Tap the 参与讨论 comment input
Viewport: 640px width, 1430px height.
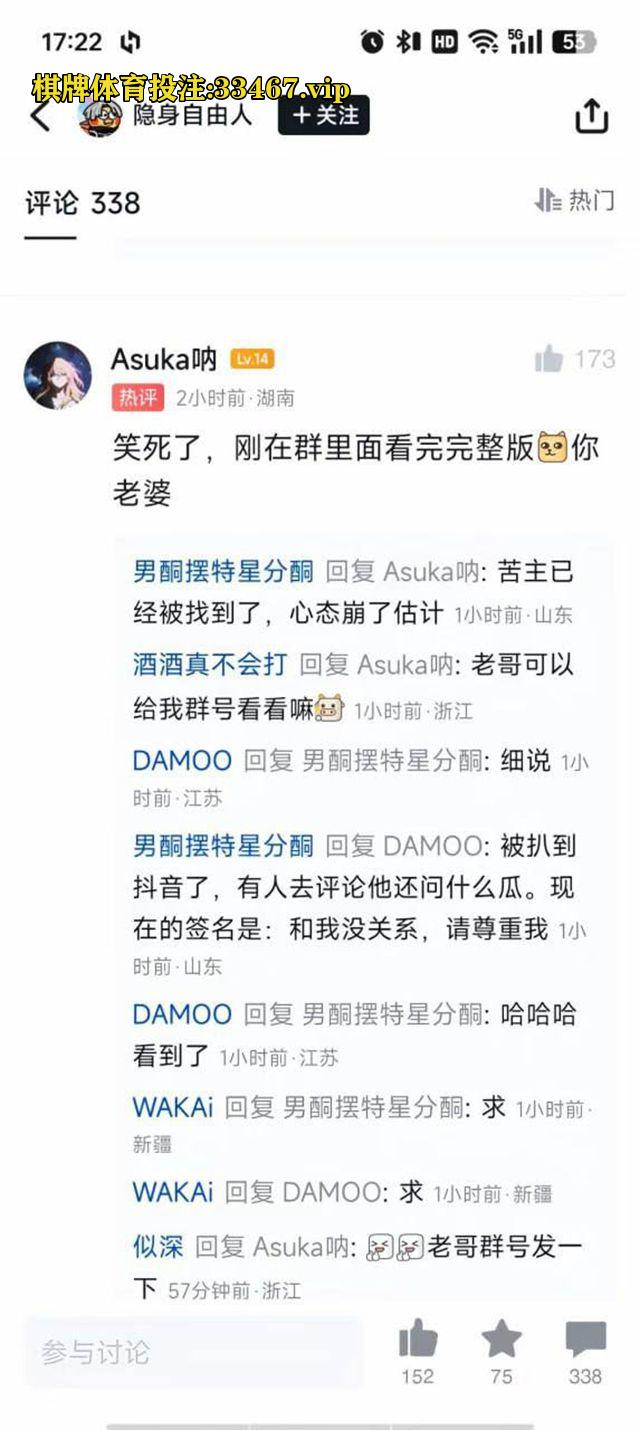pos(190,1353)
